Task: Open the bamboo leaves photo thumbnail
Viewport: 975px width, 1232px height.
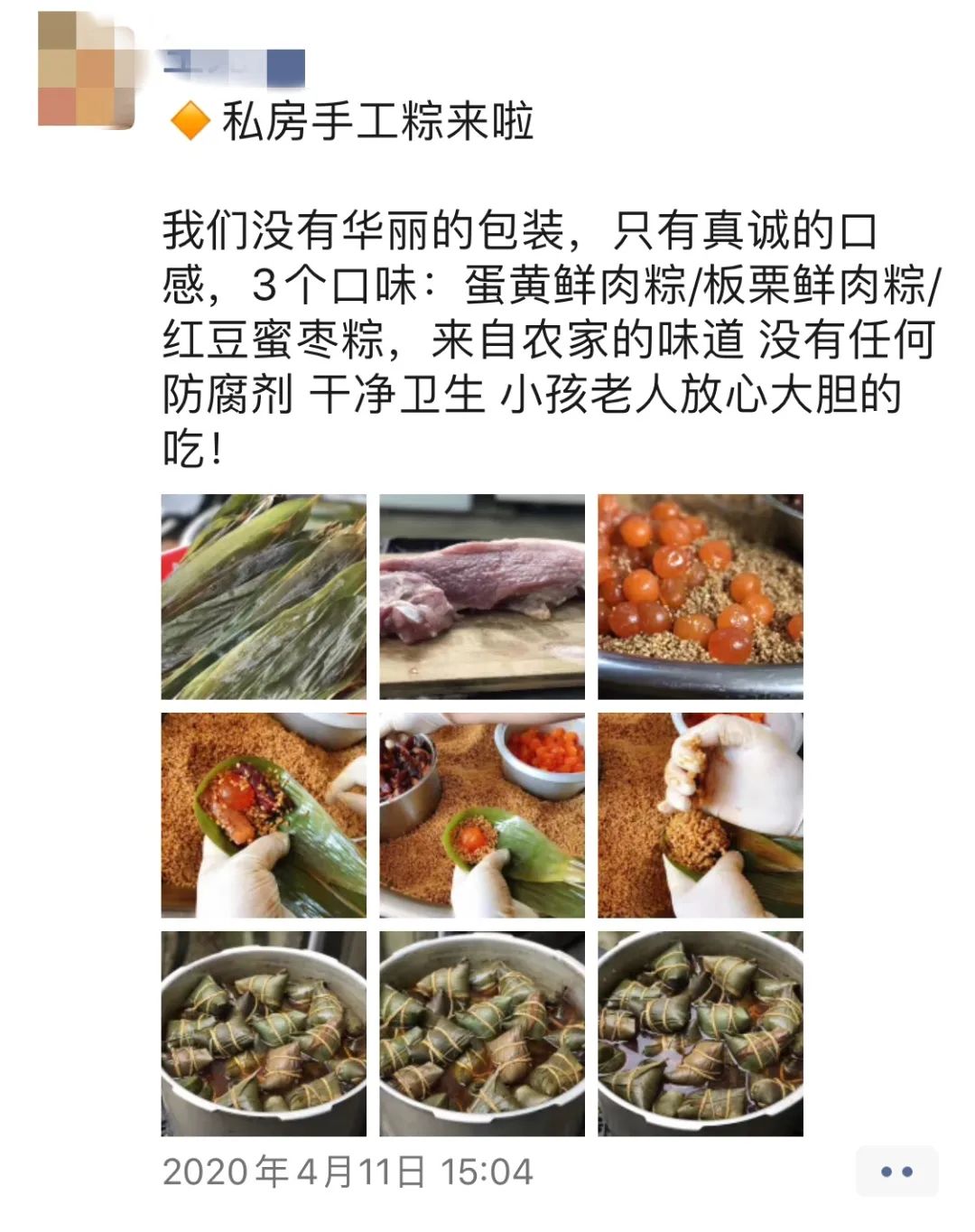Action: (265, 596)
